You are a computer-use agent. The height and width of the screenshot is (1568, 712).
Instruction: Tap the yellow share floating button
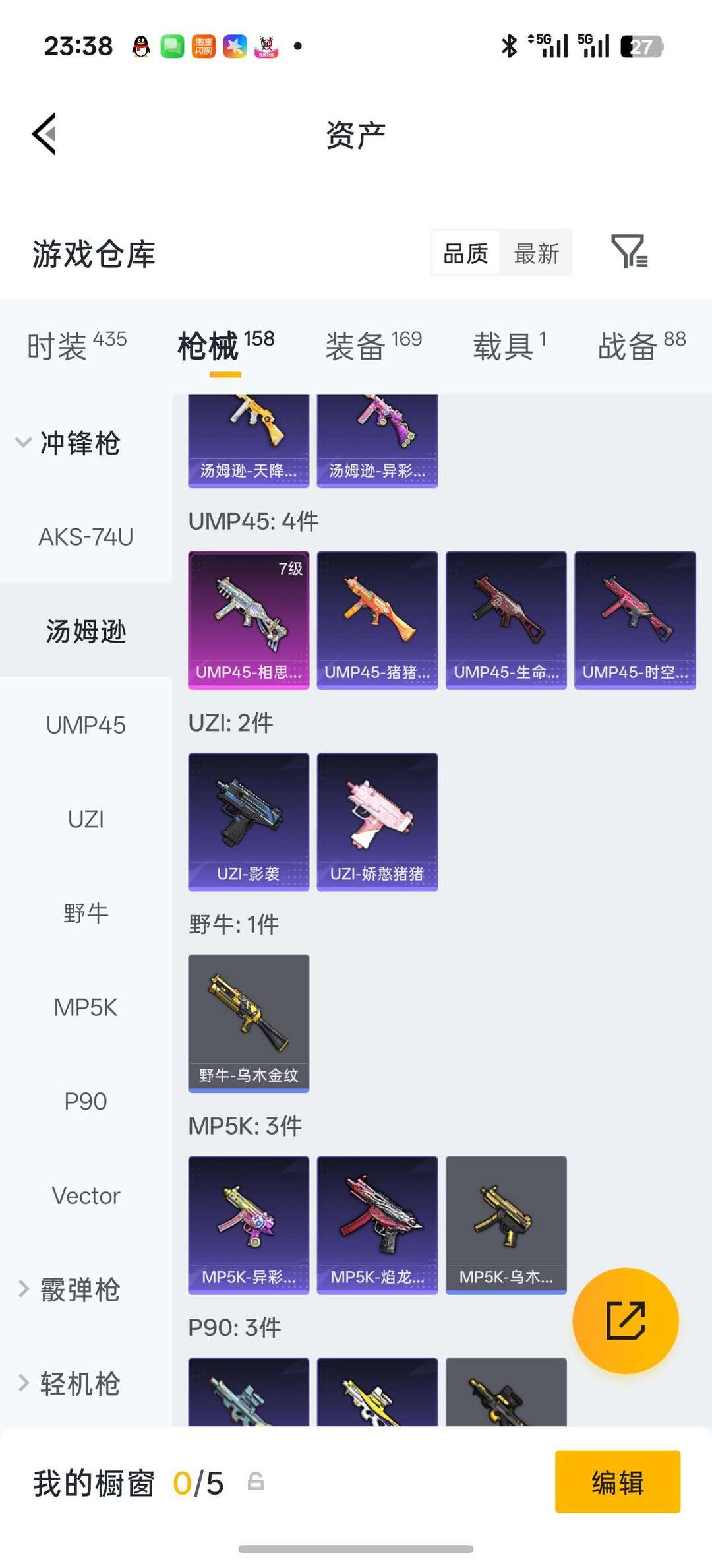point(625,1321)
